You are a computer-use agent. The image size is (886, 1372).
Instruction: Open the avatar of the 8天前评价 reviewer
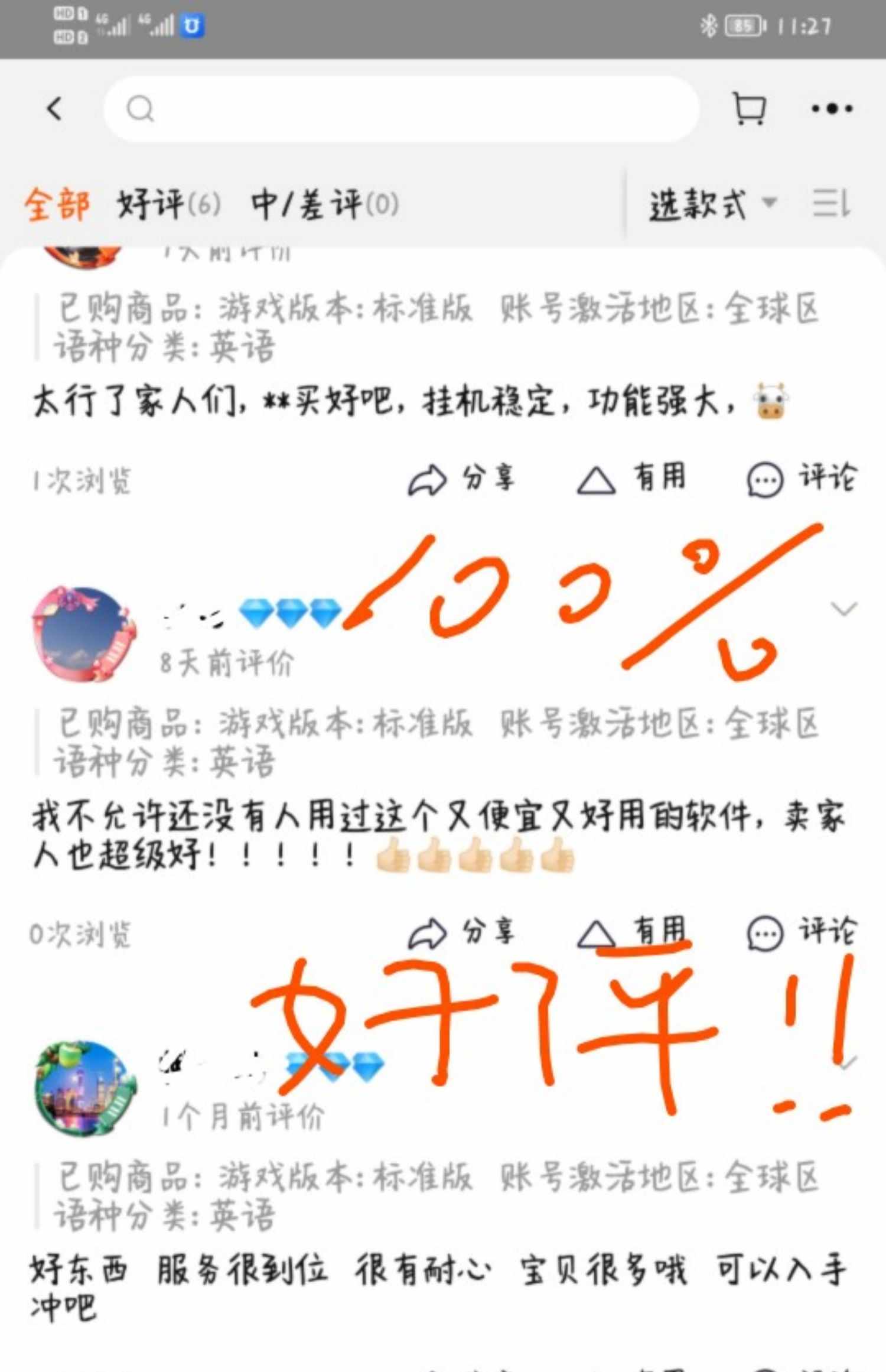tap(84, 635)
